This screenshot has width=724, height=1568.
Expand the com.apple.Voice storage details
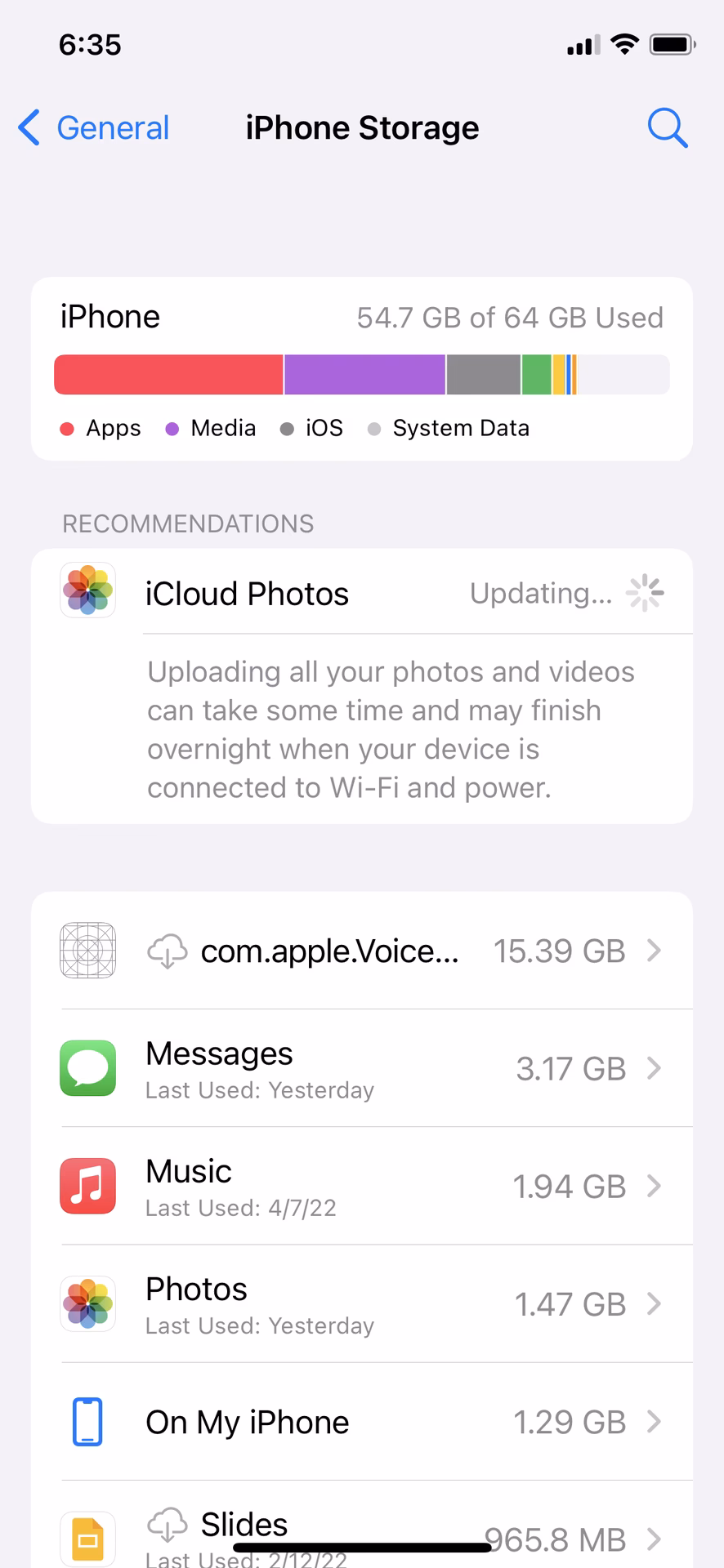(x=654, y=950)
